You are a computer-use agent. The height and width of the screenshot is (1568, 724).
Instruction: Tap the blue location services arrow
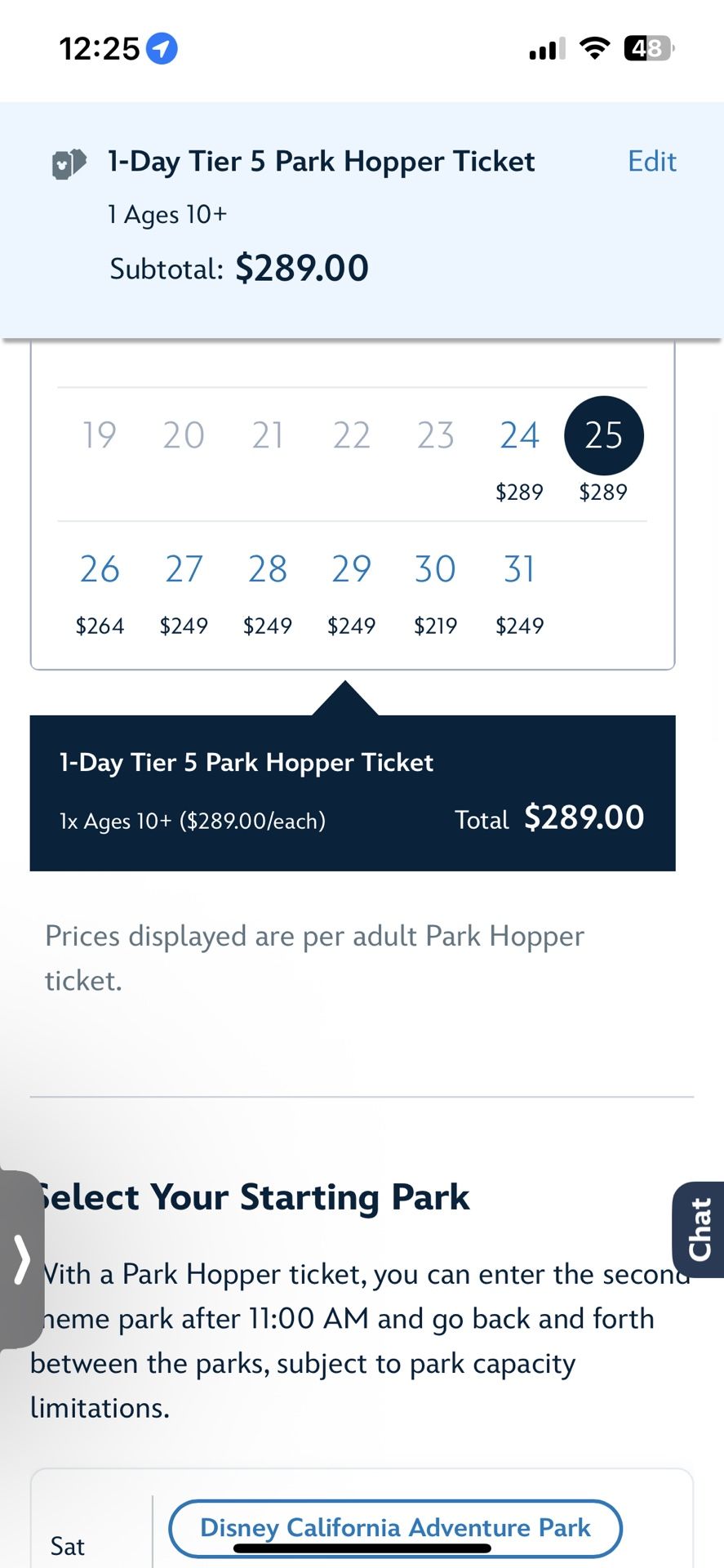162,48
